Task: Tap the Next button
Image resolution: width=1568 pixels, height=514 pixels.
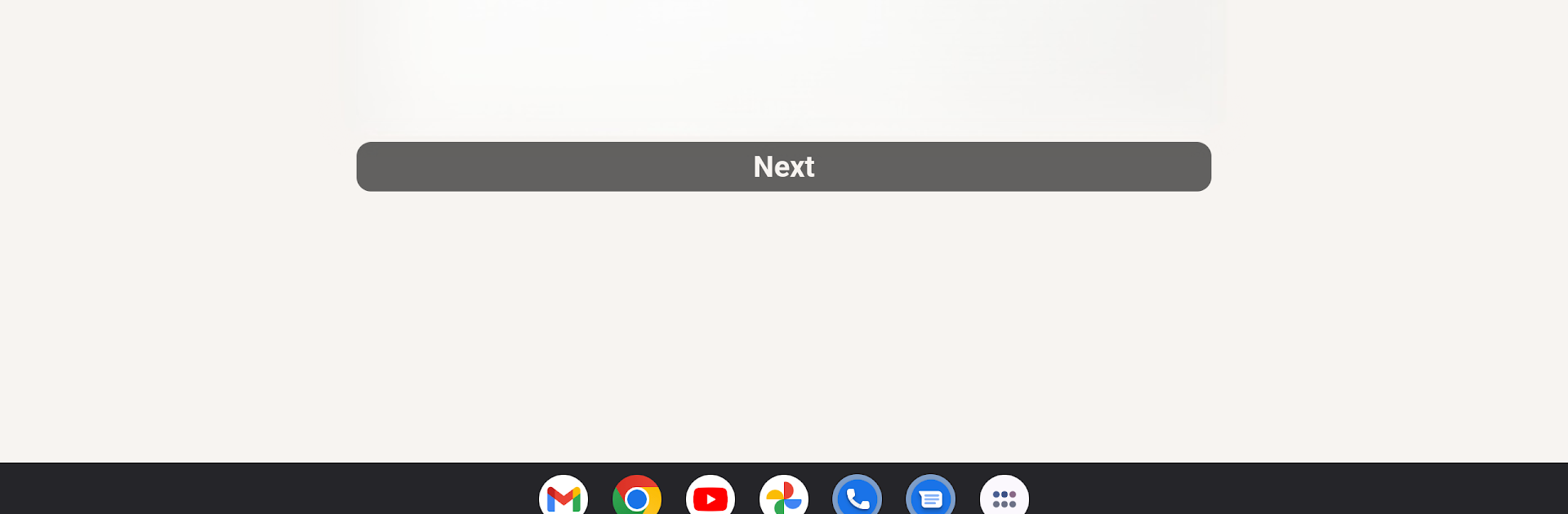Action: tap(783, 166)
